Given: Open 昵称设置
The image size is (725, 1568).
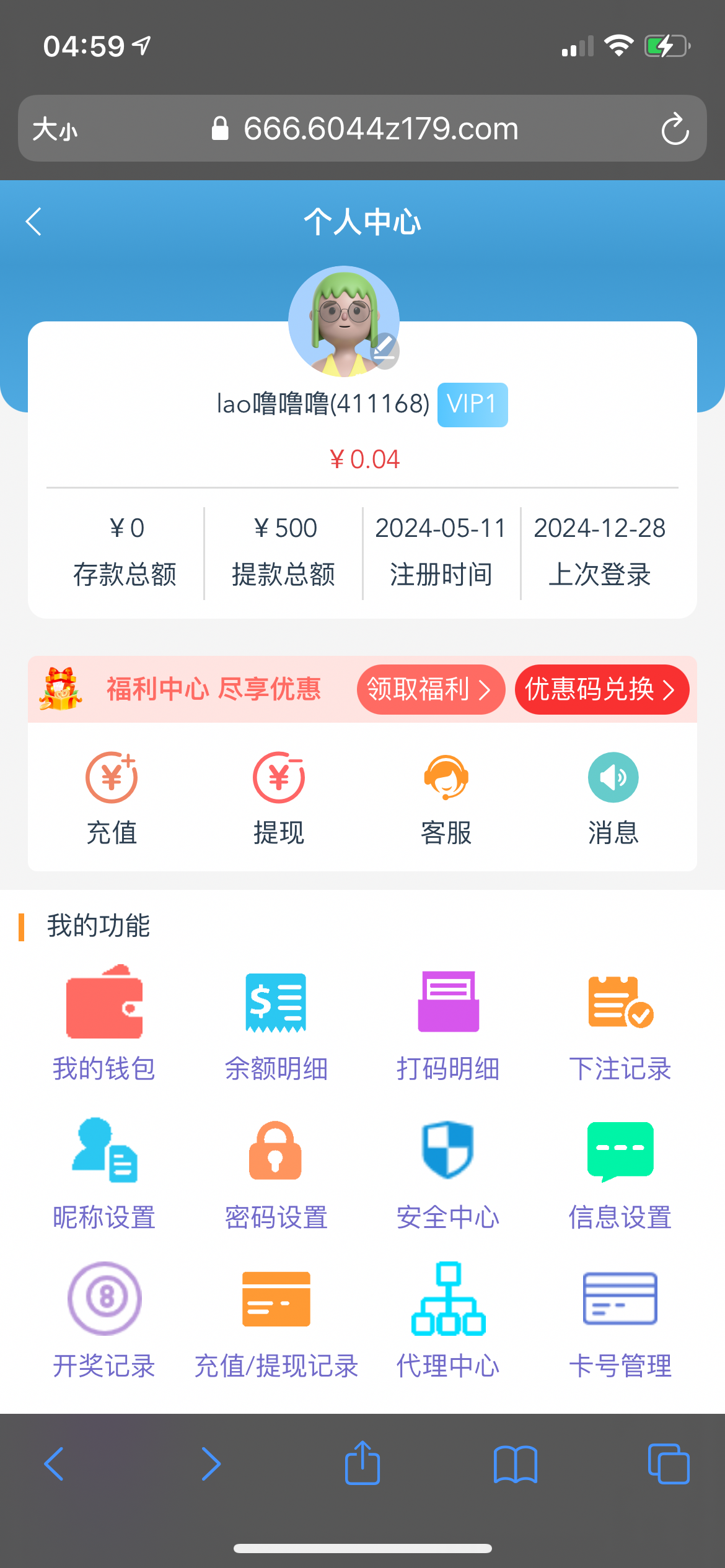Looking at the screenshot, I should click(x=104, y=1172).
